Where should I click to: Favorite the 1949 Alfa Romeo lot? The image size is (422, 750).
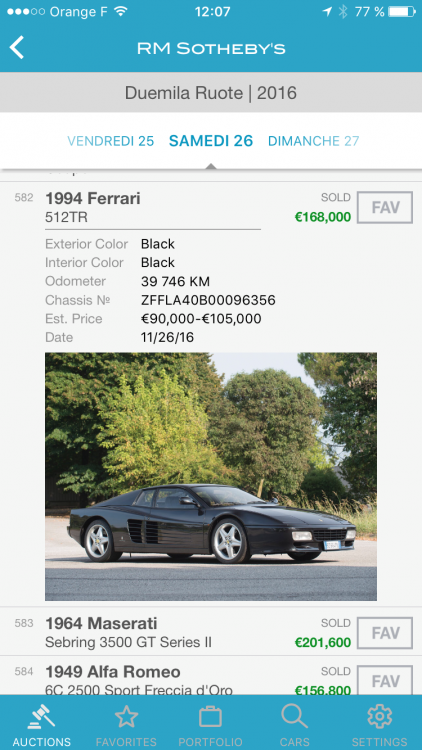[x=385, y=680]
